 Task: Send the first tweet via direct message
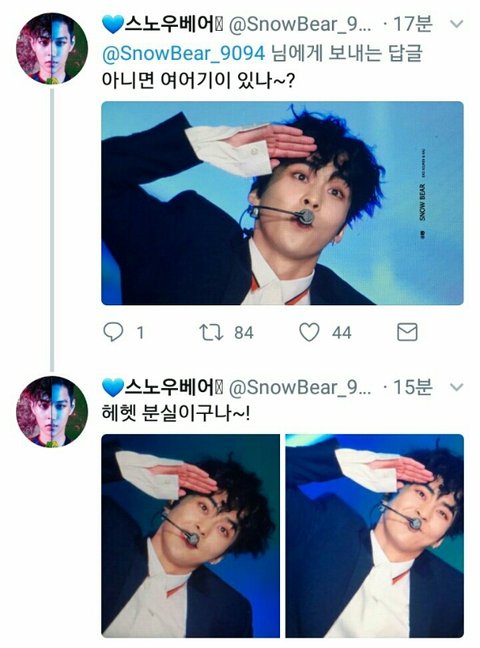[407, 332]
